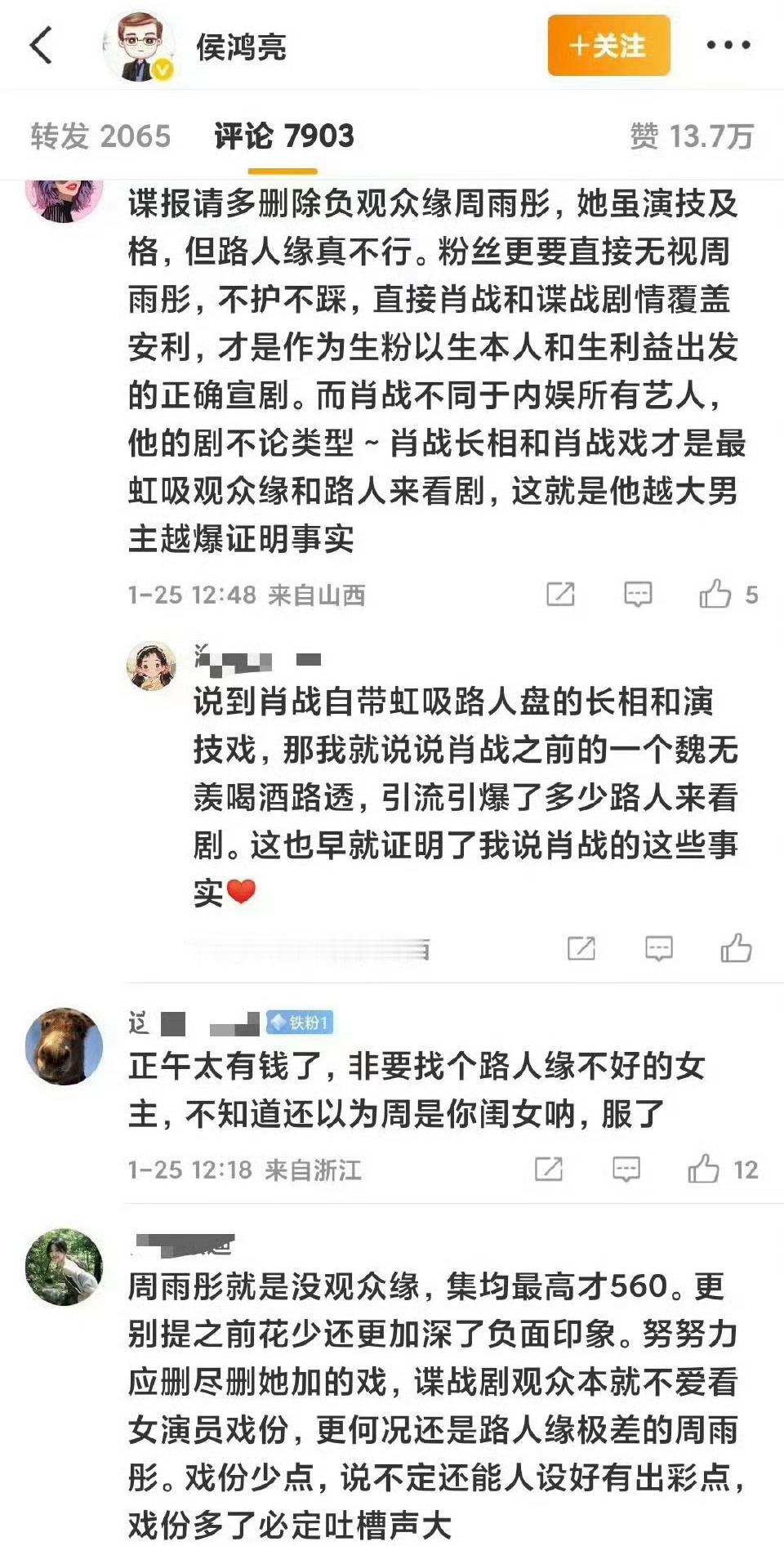
Task: Tap the +关注 follow button
Action: [608, 47]
